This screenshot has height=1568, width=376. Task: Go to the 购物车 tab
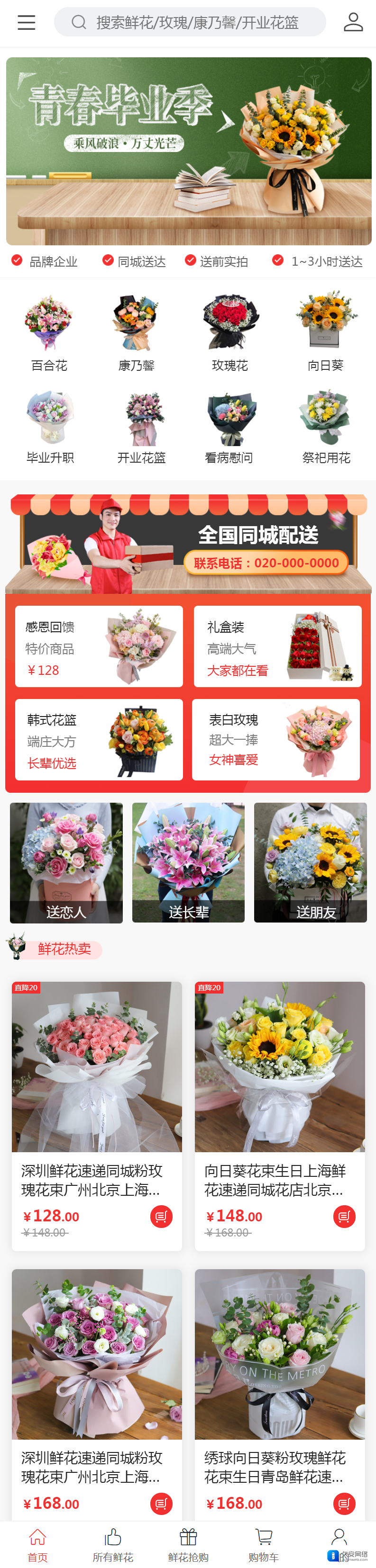(263, 1544)
